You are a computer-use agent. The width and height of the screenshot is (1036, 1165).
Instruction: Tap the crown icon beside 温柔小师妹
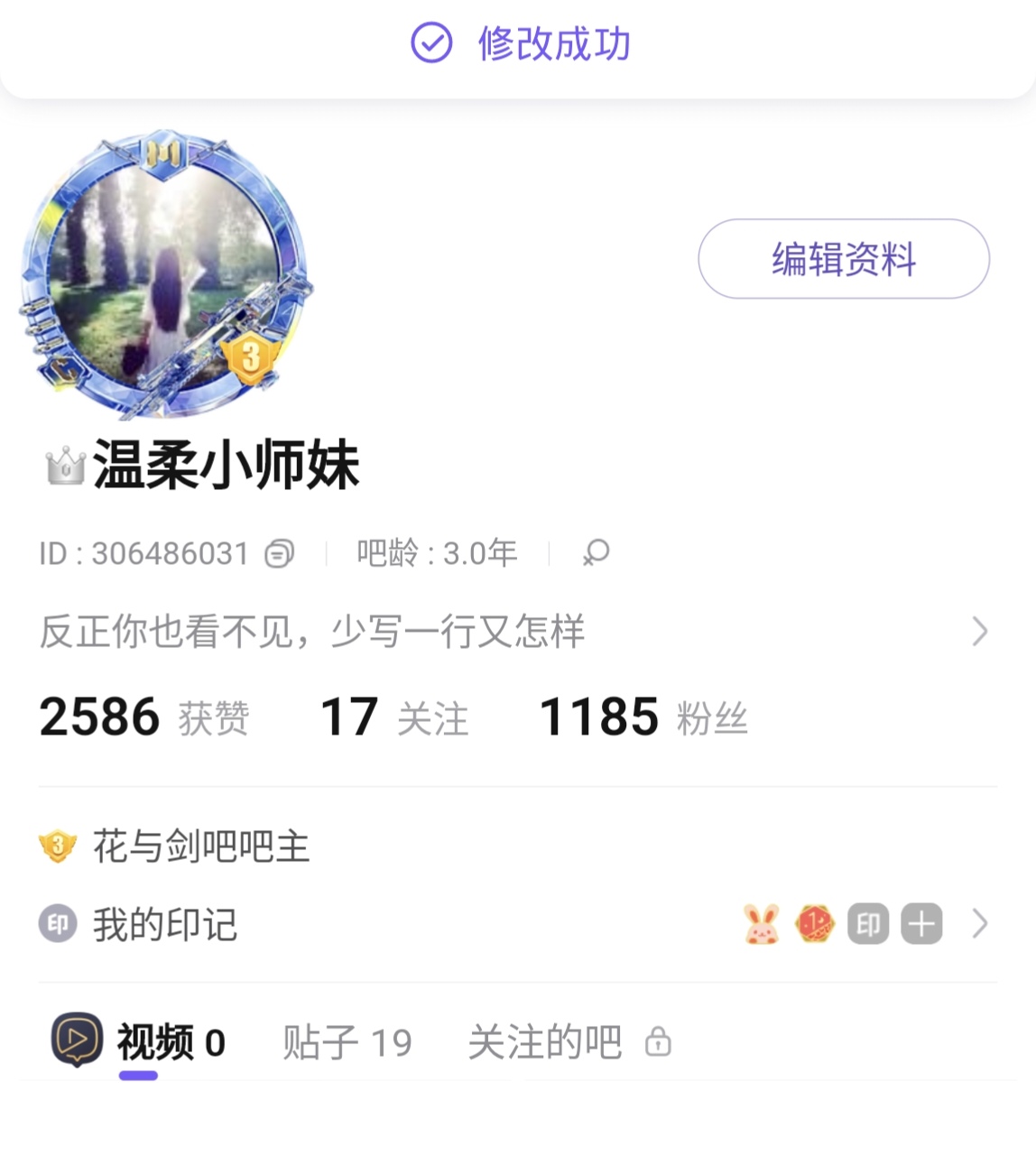coord(65,467)
